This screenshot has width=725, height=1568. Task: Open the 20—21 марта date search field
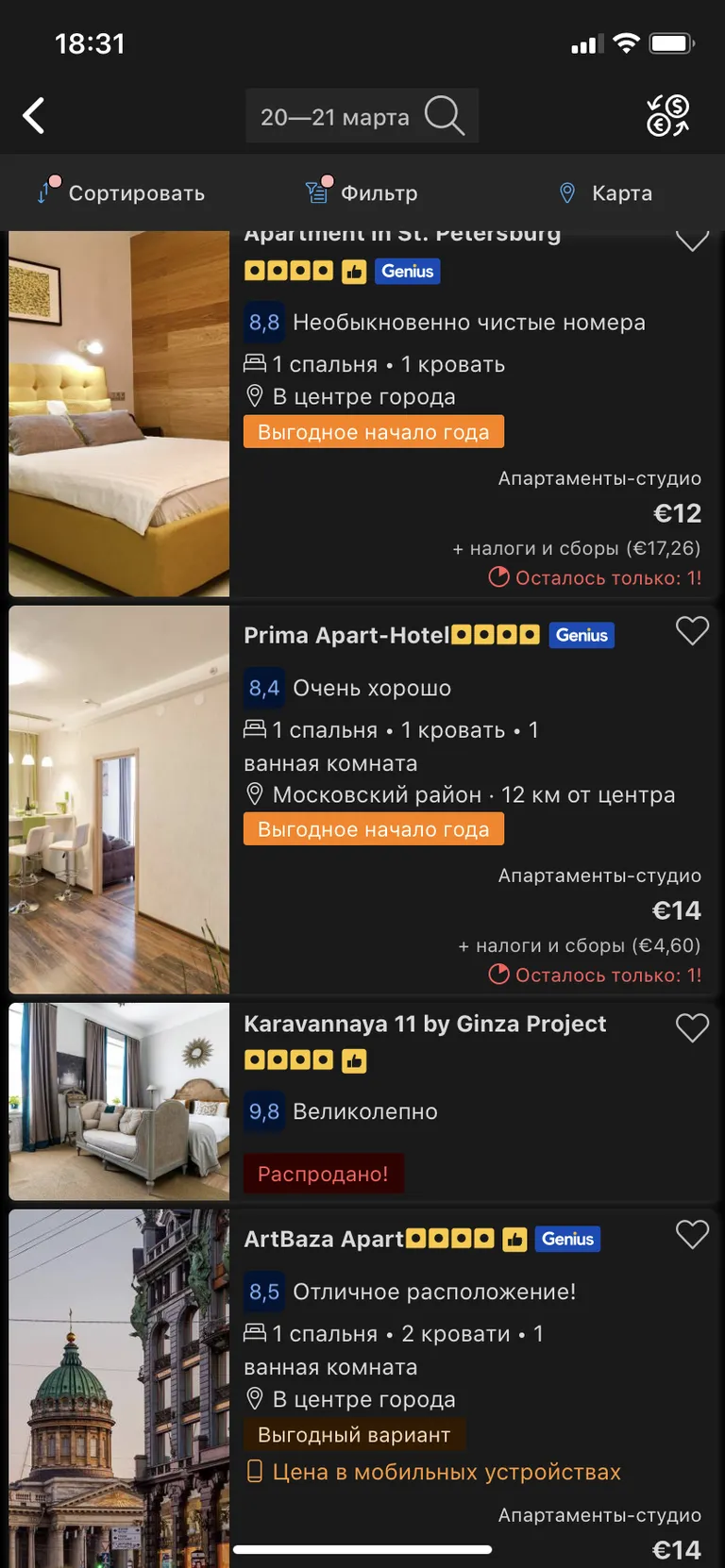point(362,116)
